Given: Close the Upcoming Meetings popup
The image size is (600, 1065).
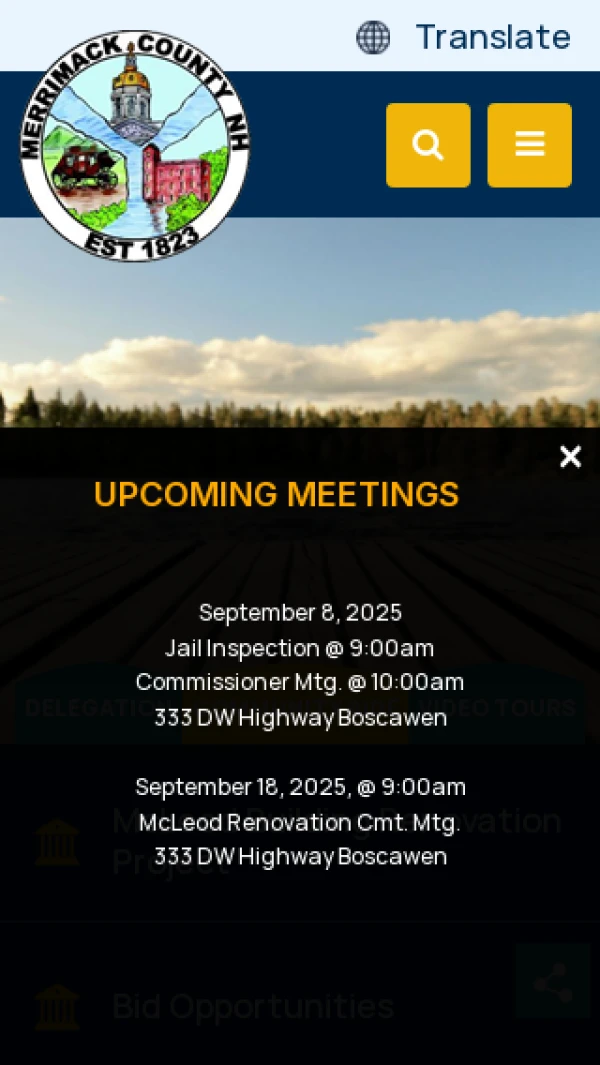Looking at the screenshot, I should (570, 457).
